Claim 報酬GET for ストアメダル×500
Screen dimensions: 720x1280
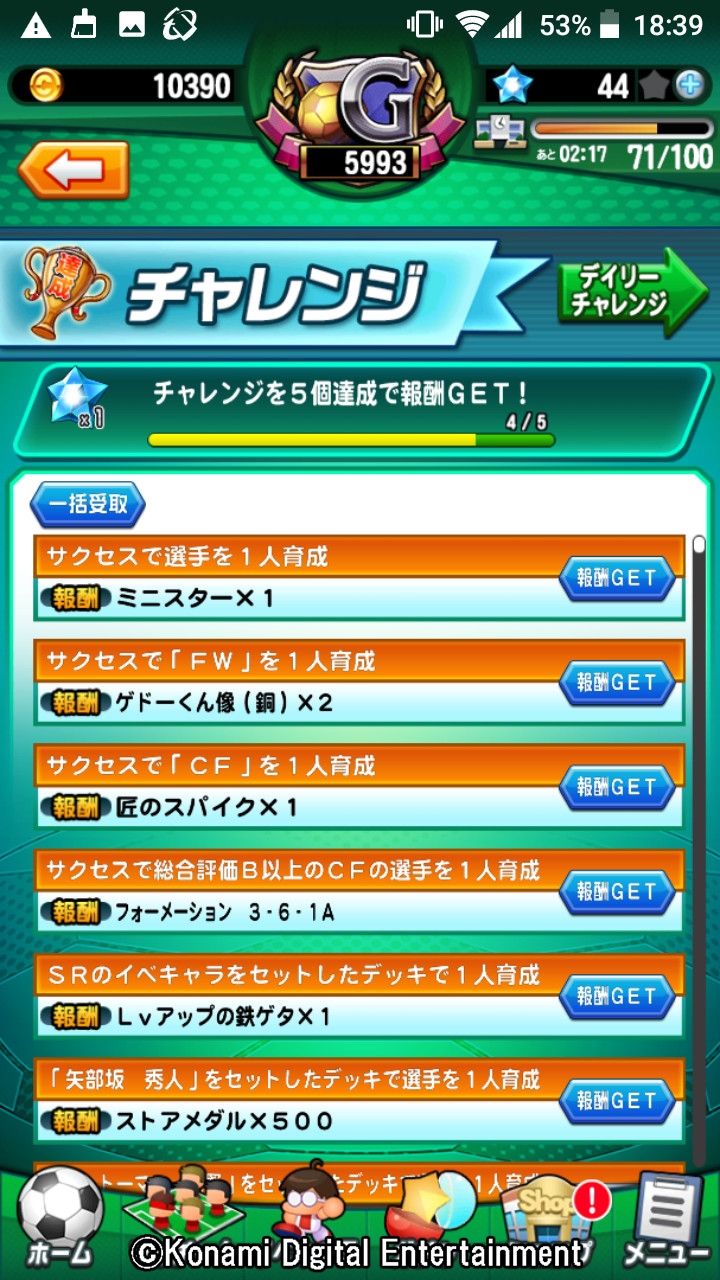click(x=617, y=1101)
